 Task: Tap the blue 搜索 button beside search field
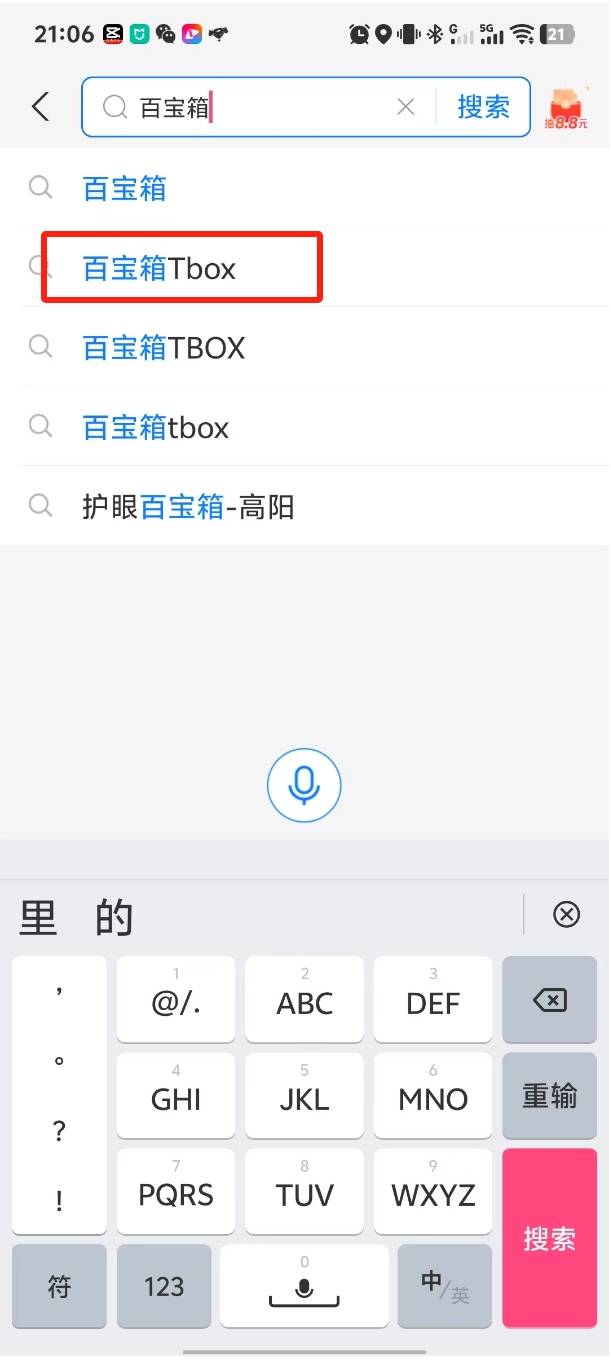[x=484, y=107]
